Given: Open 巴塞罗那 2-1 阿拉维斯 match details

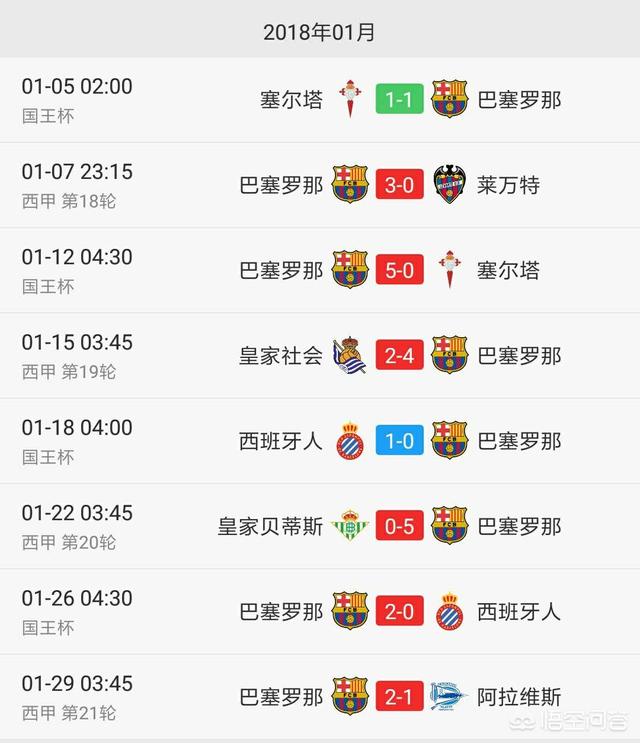Looking at the screenshot, I should [320, 697].
